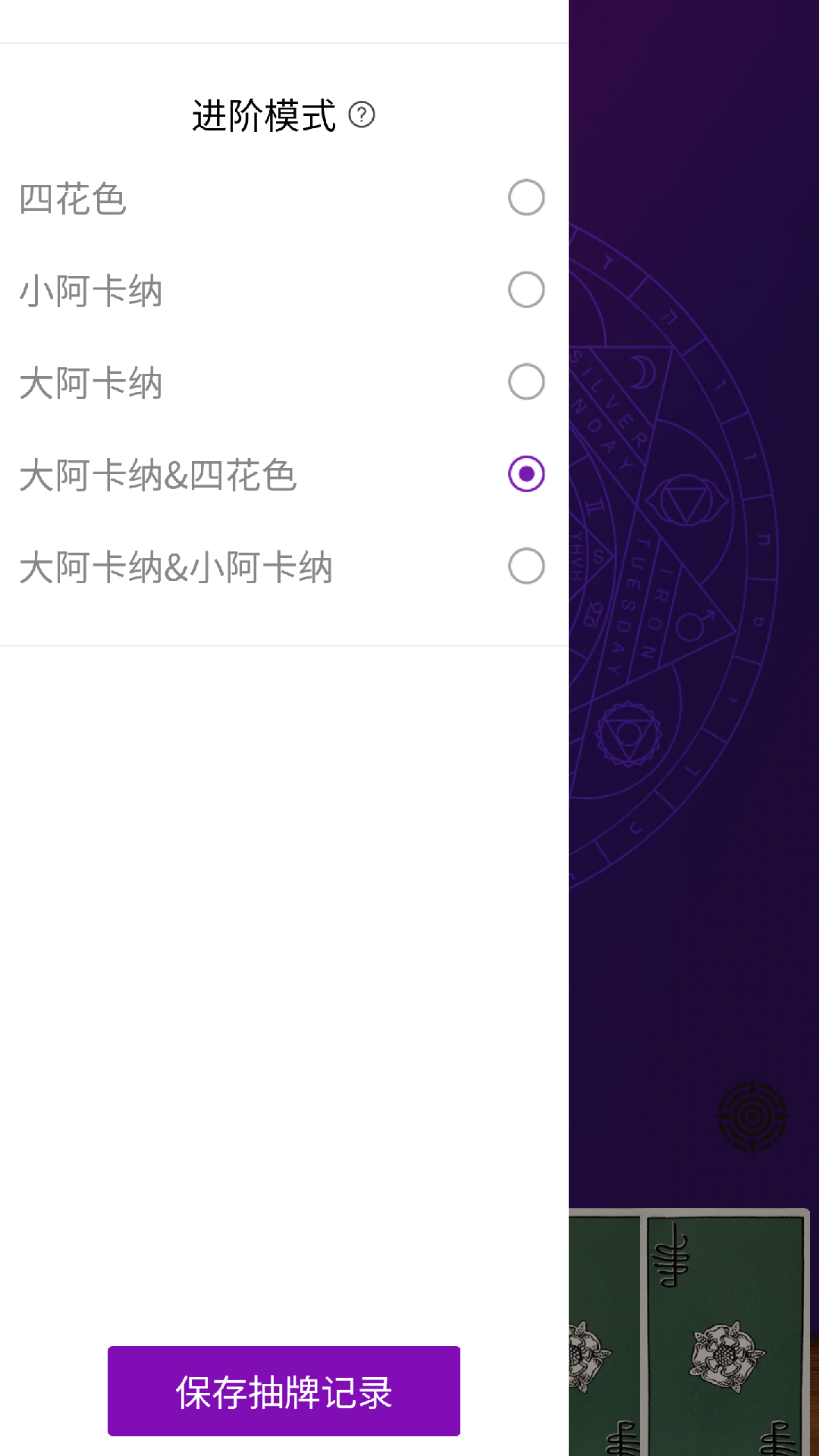Select the 四花色 mode
Image resolution: width=819 pixels, height=1456 pixels.
point(526,197)
